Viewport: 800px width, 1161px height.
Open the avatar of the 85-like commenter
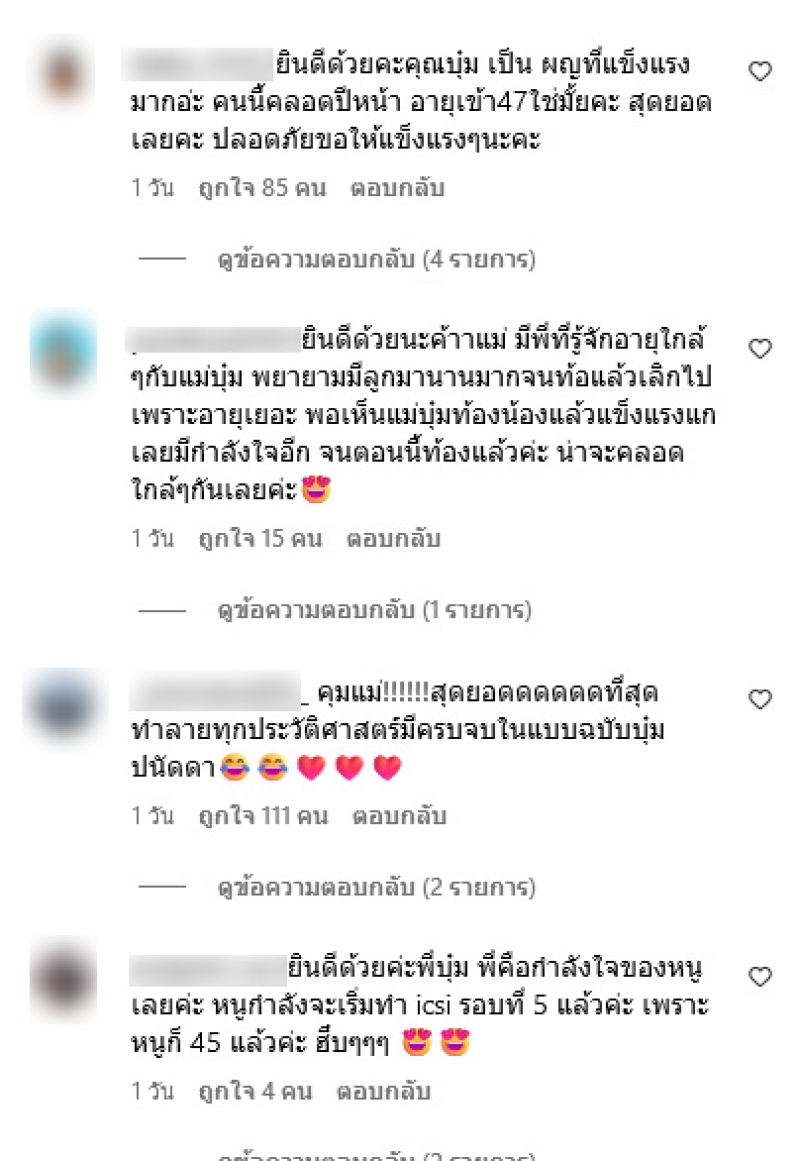65,72
